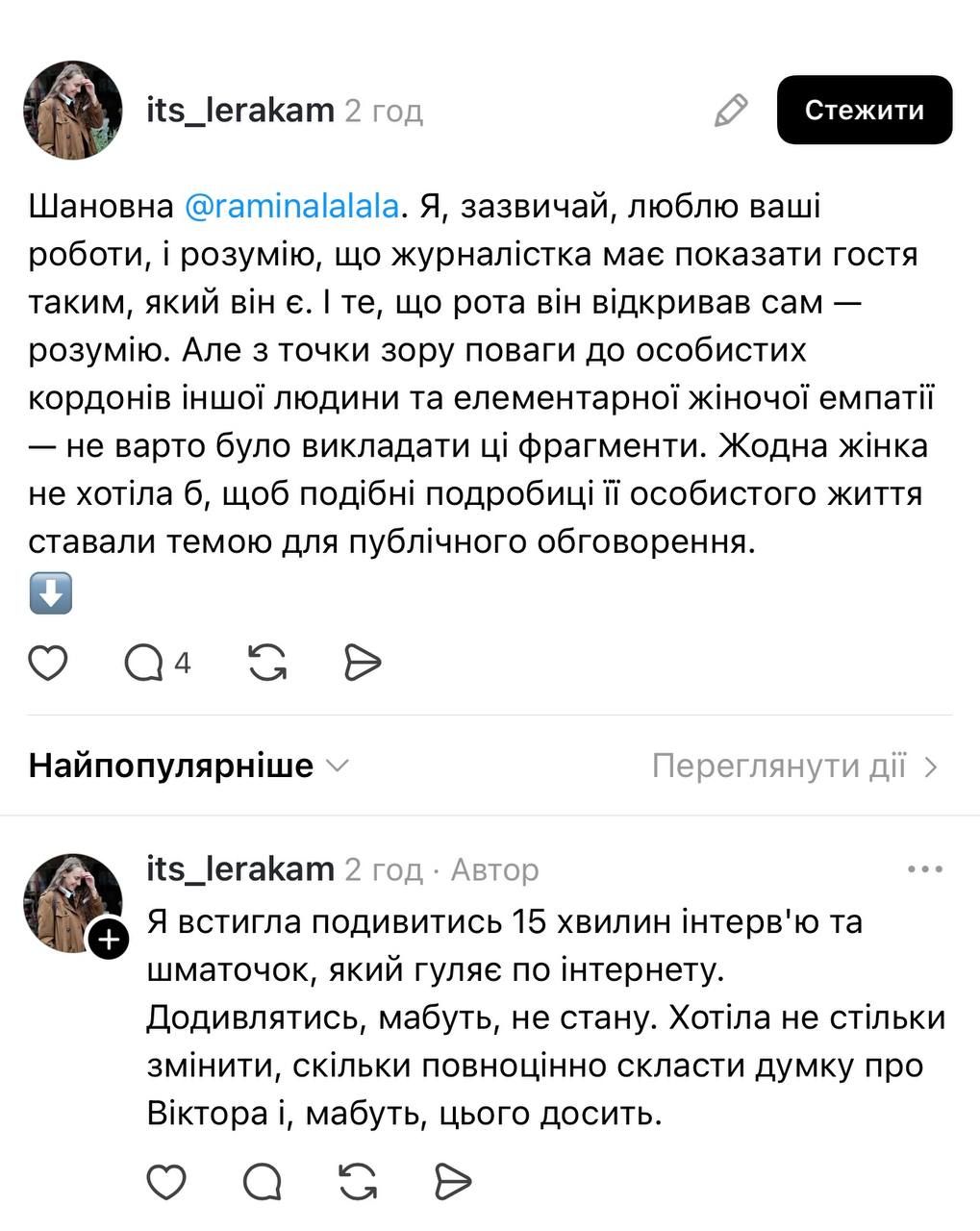Image resolution: width=980 pixels, height=1231 pixels.
Task: Comment on the author's reply
Action: point(262,1181)
